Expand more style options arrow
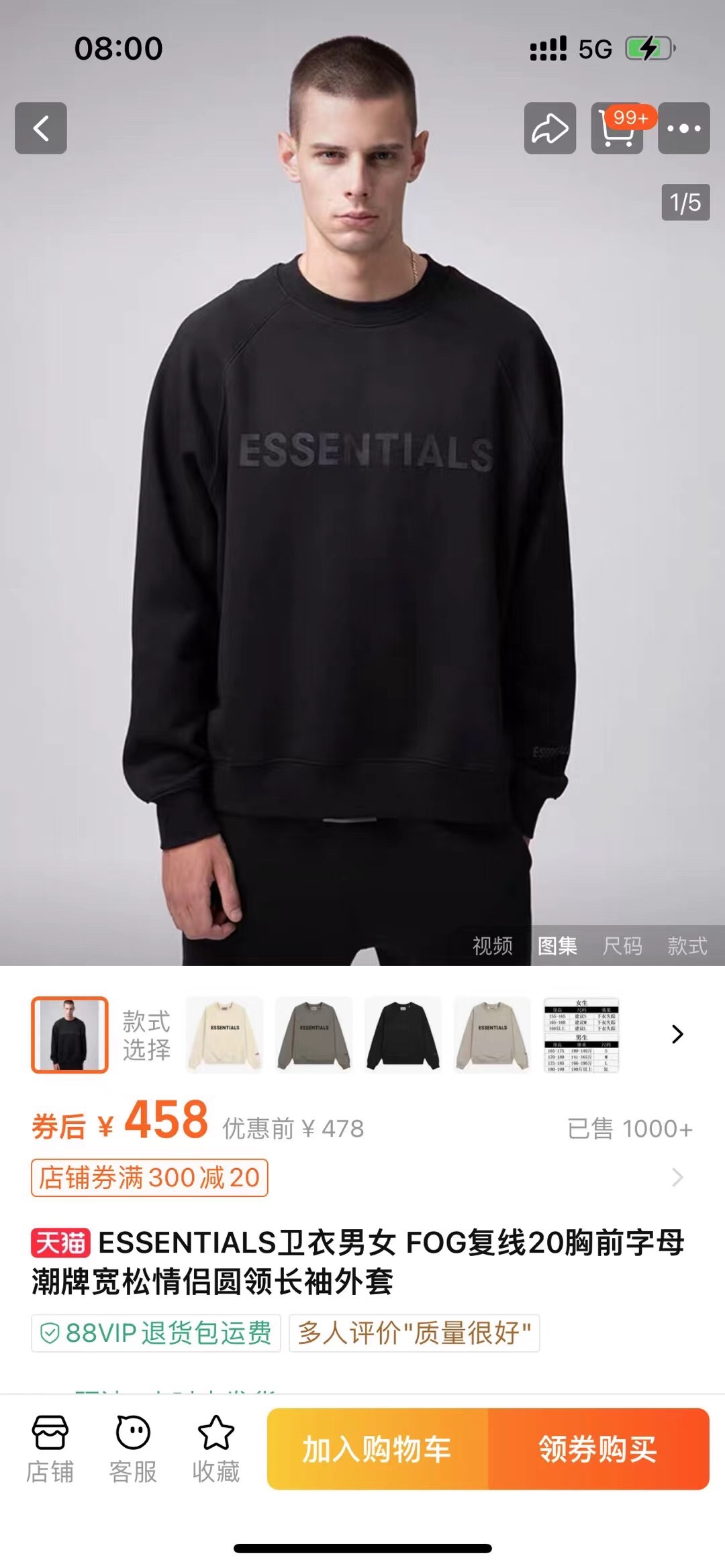The height and width of the screenshot is (1568, 725). [x=677, y=1035]
